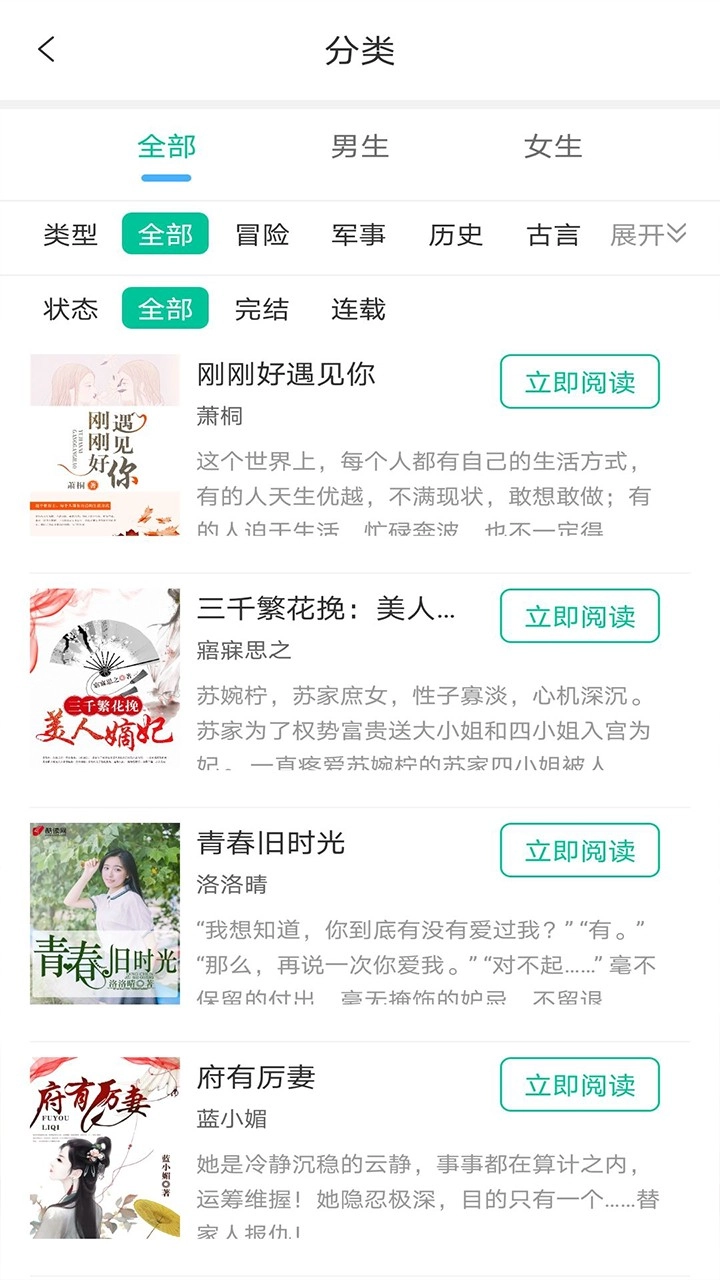
Task: Switch to the 女生 tab
Action: coord(552,147)
